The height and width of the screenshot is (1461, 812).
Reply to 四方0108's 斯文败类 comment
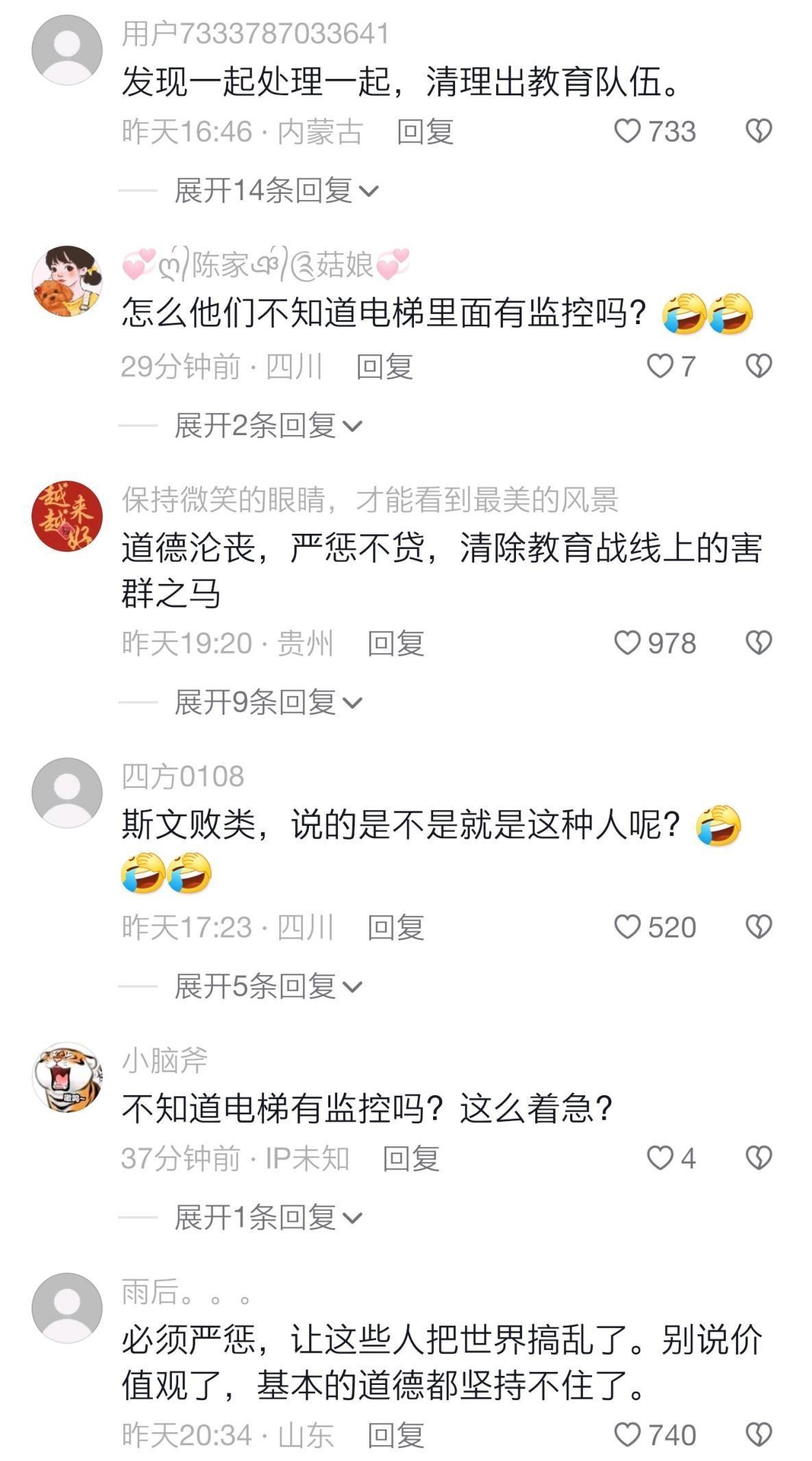[x=396, y=927]
